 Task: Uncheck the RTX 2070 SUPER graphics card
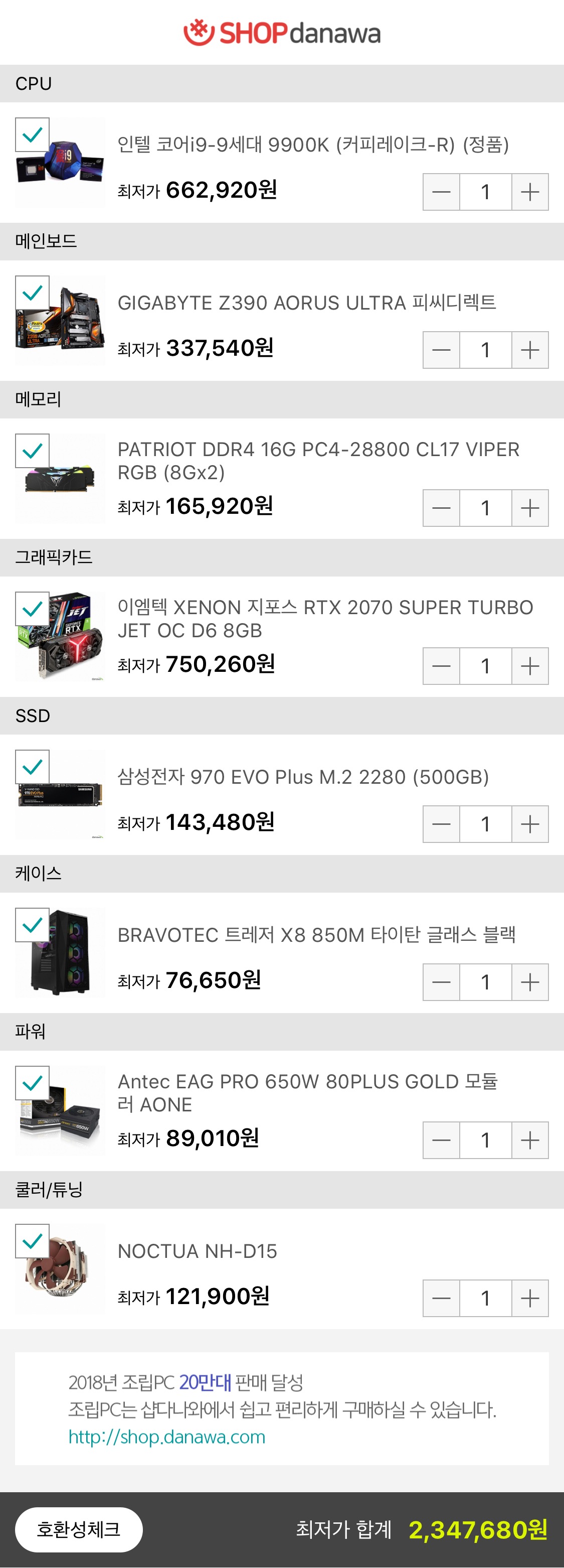[32, 609]
